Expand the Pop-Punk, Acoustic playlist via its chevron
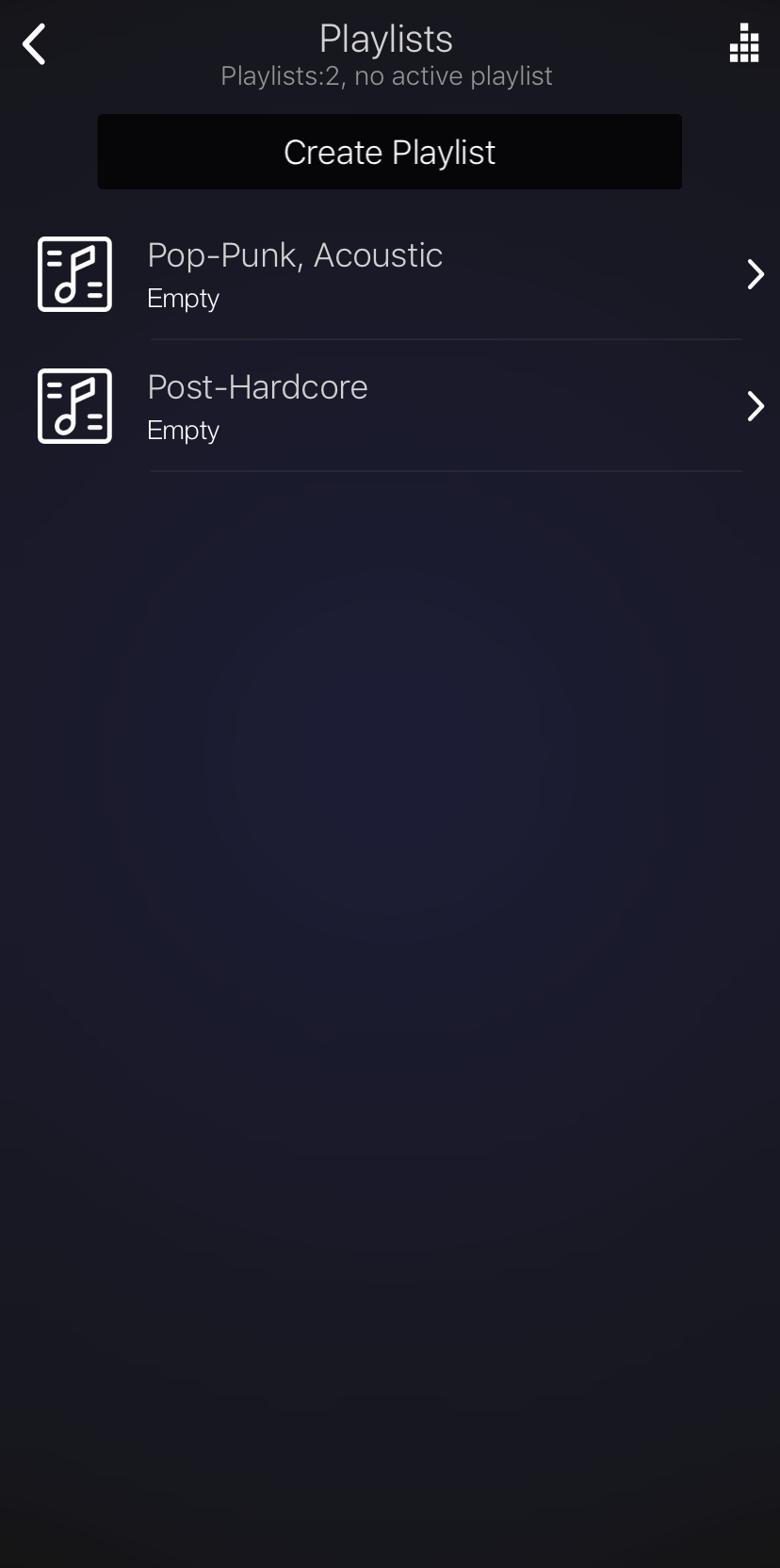This screenshot has width=780, height=1568. (756, 274)
